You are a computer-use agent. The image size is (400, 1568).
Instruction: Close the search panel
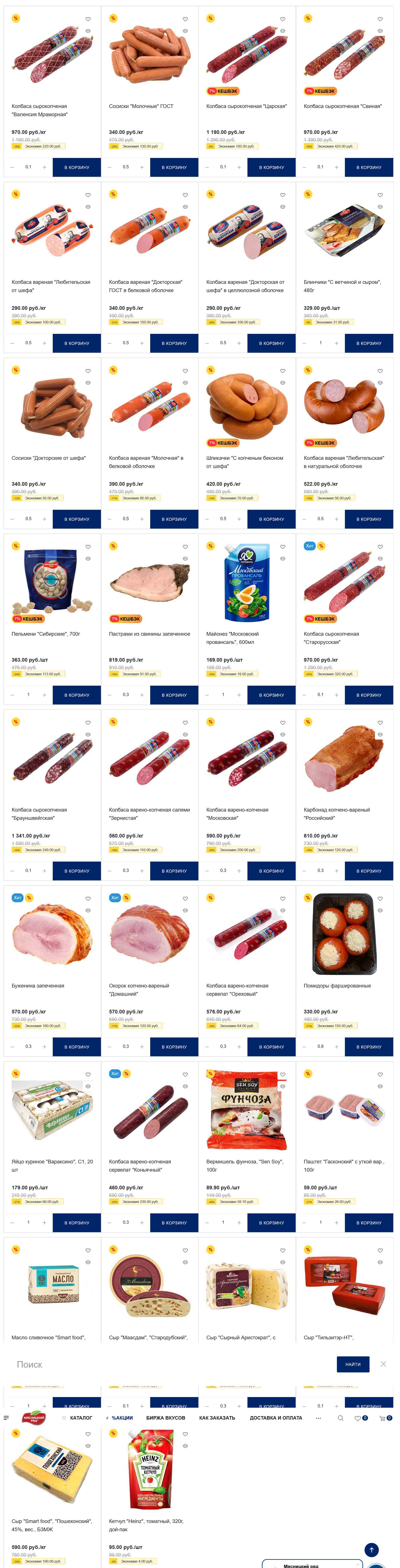tap(383, 1364)
